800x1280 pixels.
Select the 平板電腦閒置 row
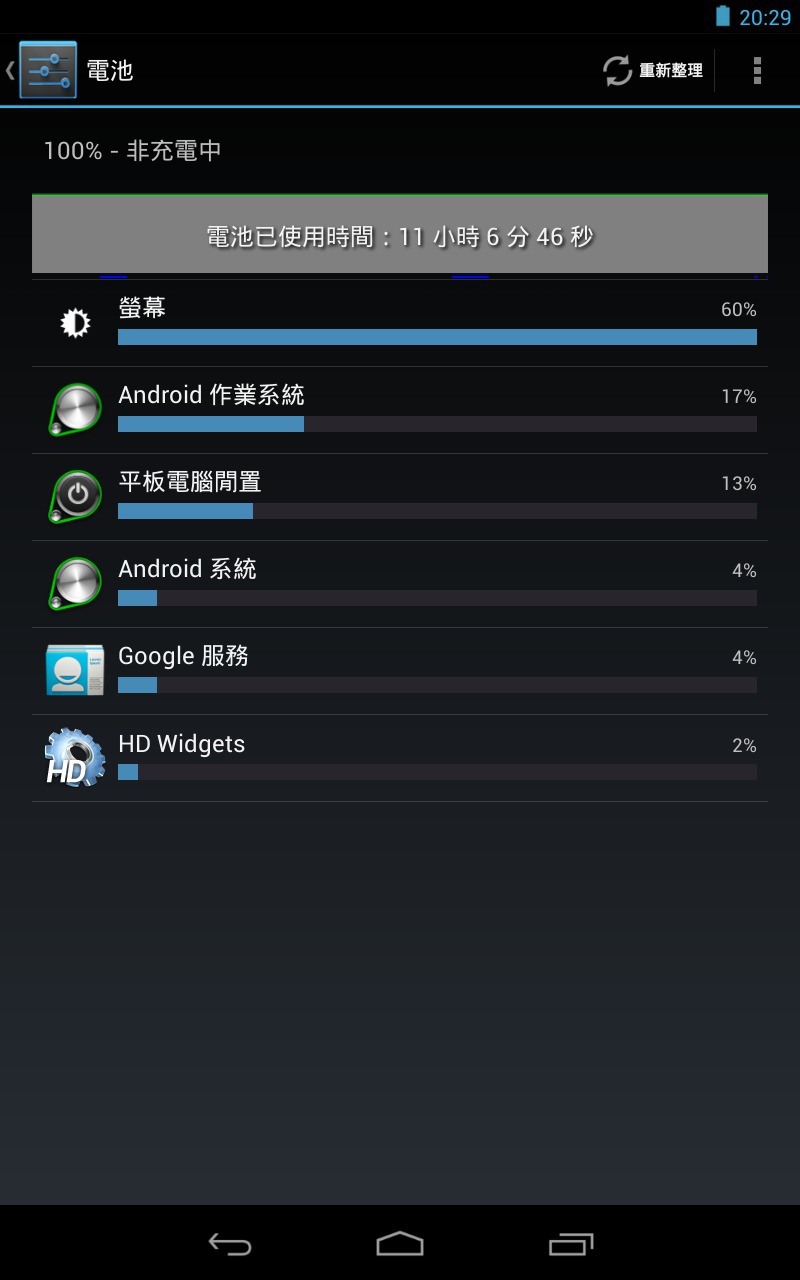400,497
